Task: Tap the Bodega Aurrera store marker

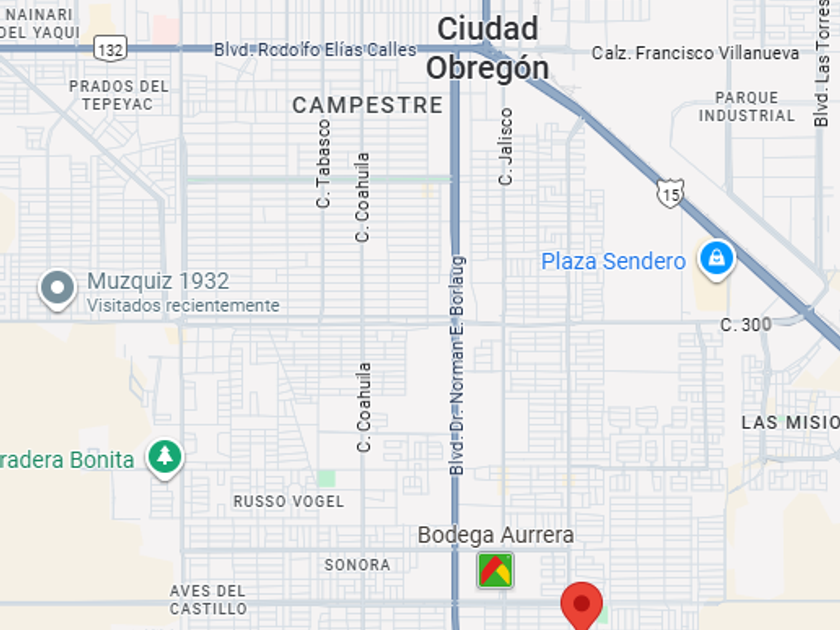Action: [495, 571]
